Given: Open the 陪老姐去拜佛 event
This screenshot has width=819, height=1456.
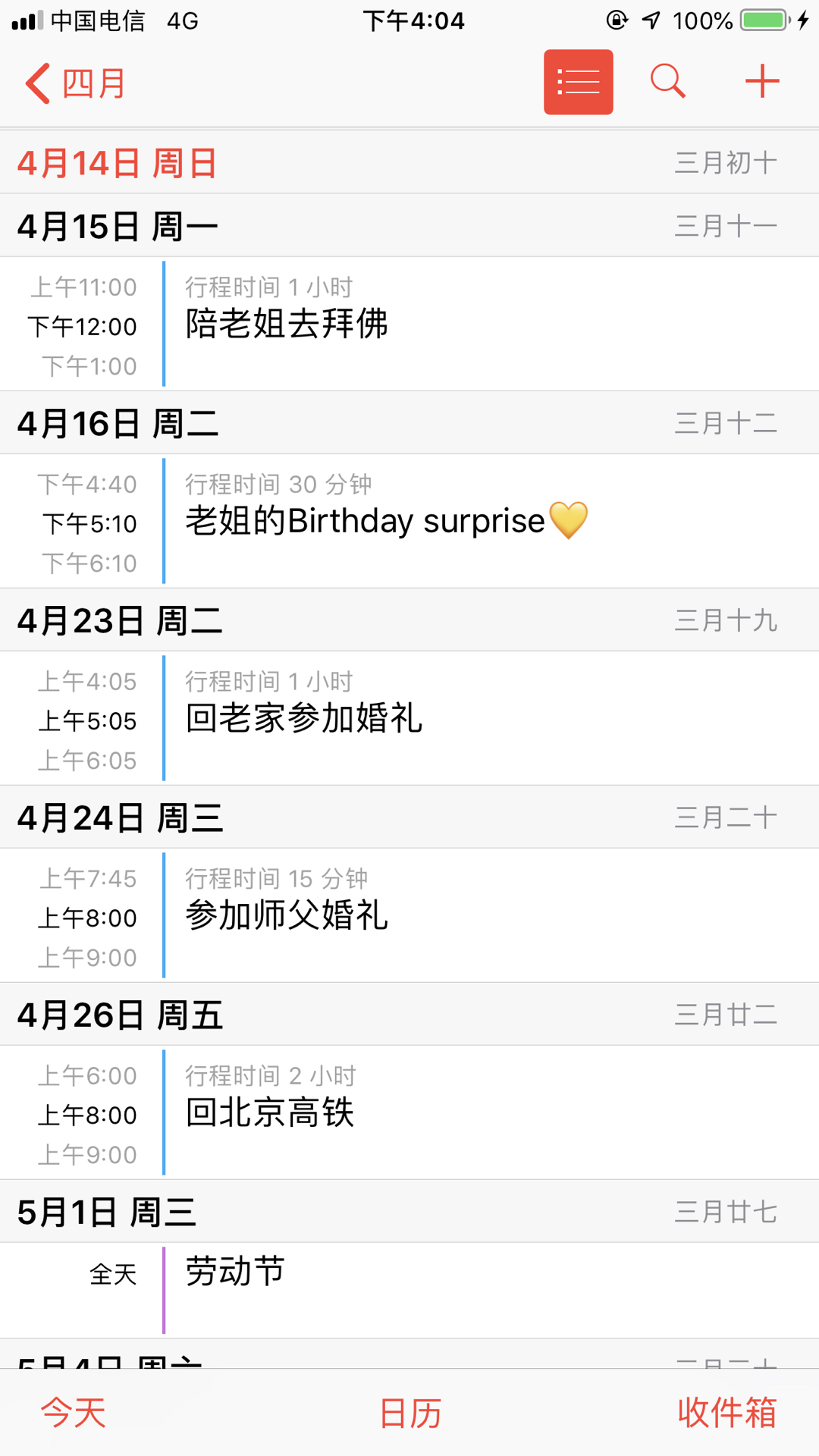Looking at the screenshot, I should [409, 324].
